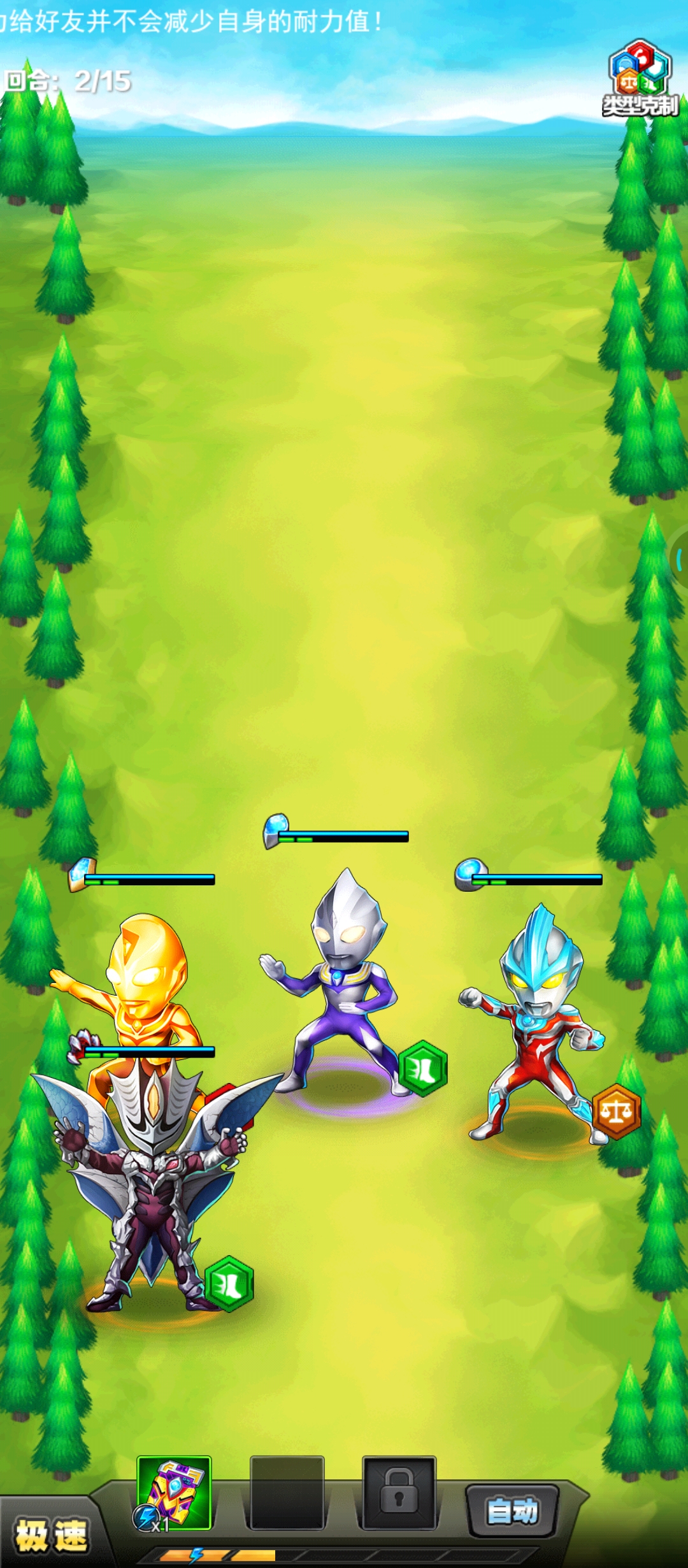Use the skill card with x1 energy
Viewport: 688px width, 1568px height.
point(174,1493)
